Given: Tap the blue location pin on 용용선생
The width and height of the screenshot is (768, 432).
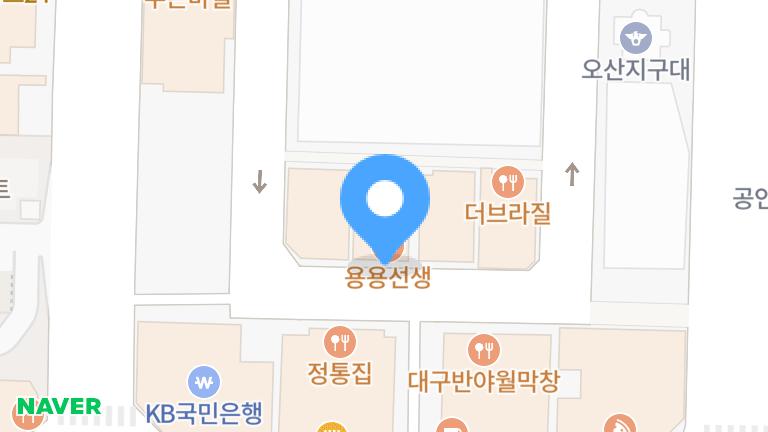Looking at the screenshot, I should click(x=385, y=201).
